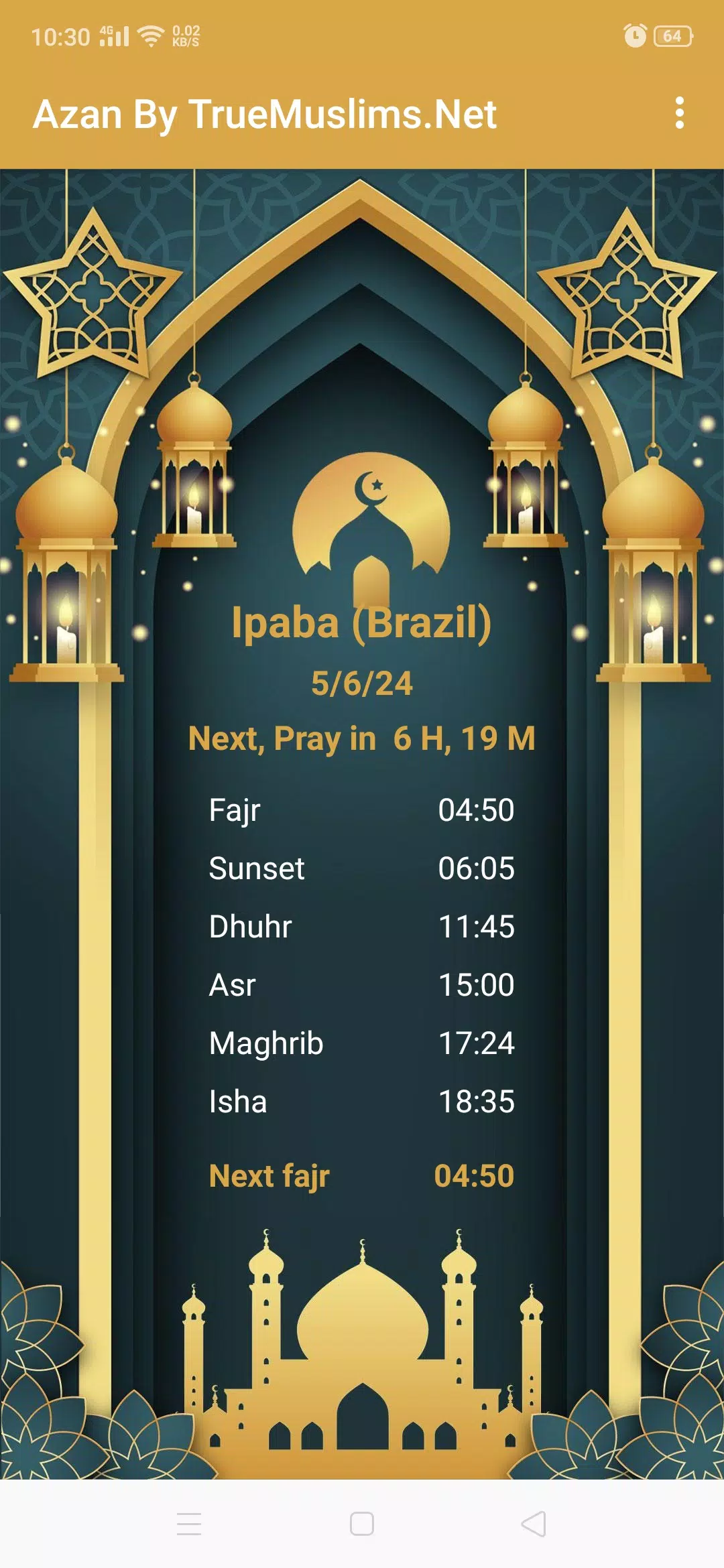Open the recent apps menu

189,1523
